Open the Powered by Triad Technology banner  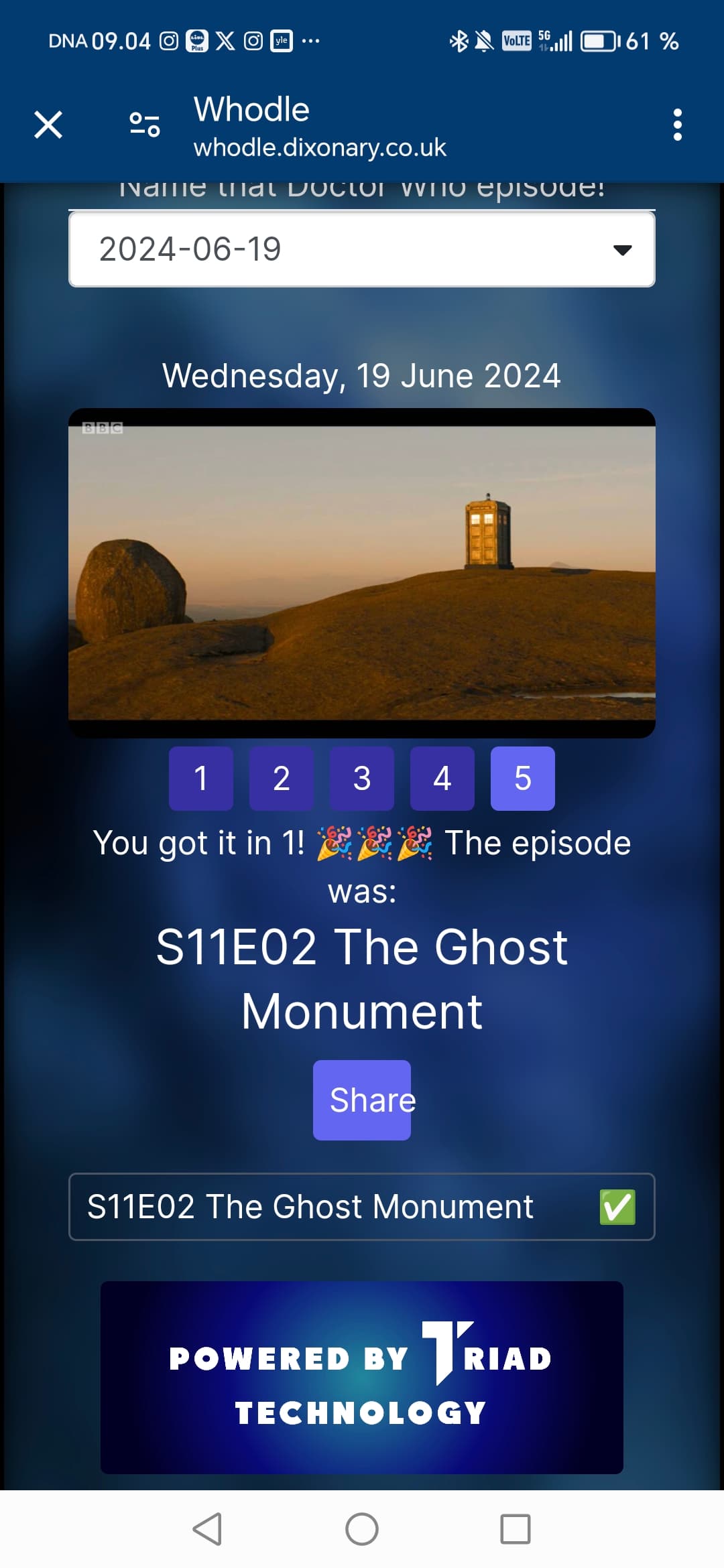362,1378
